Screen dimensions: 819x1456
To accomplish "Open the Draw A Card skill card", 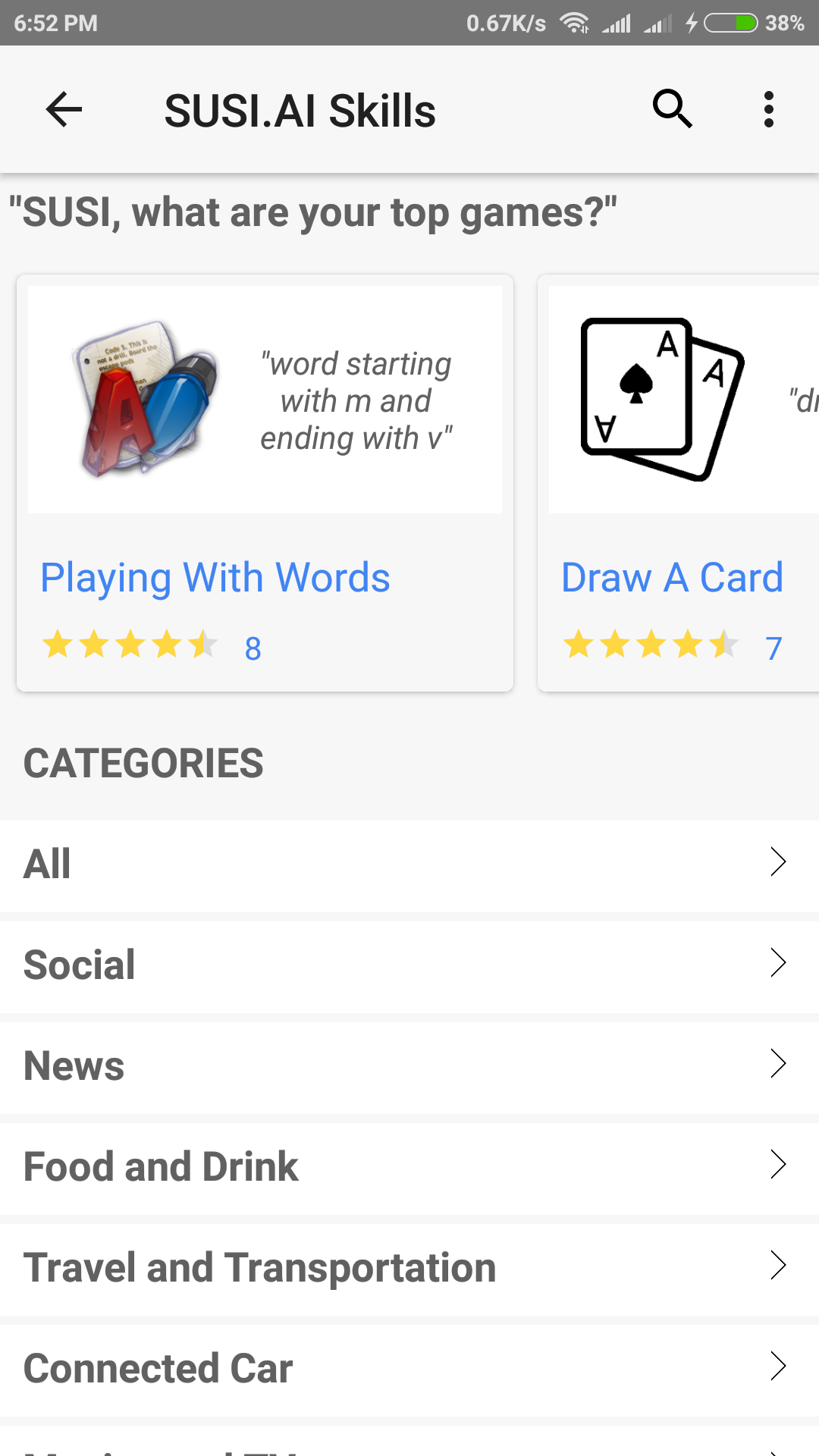I will pyautogui.click(x=679, y=483).
